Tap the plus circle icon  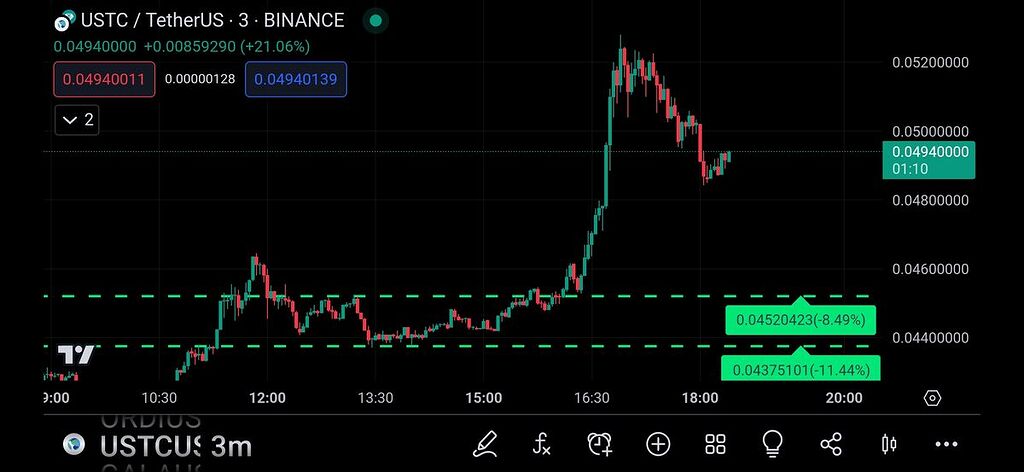[x=658, y=444]
